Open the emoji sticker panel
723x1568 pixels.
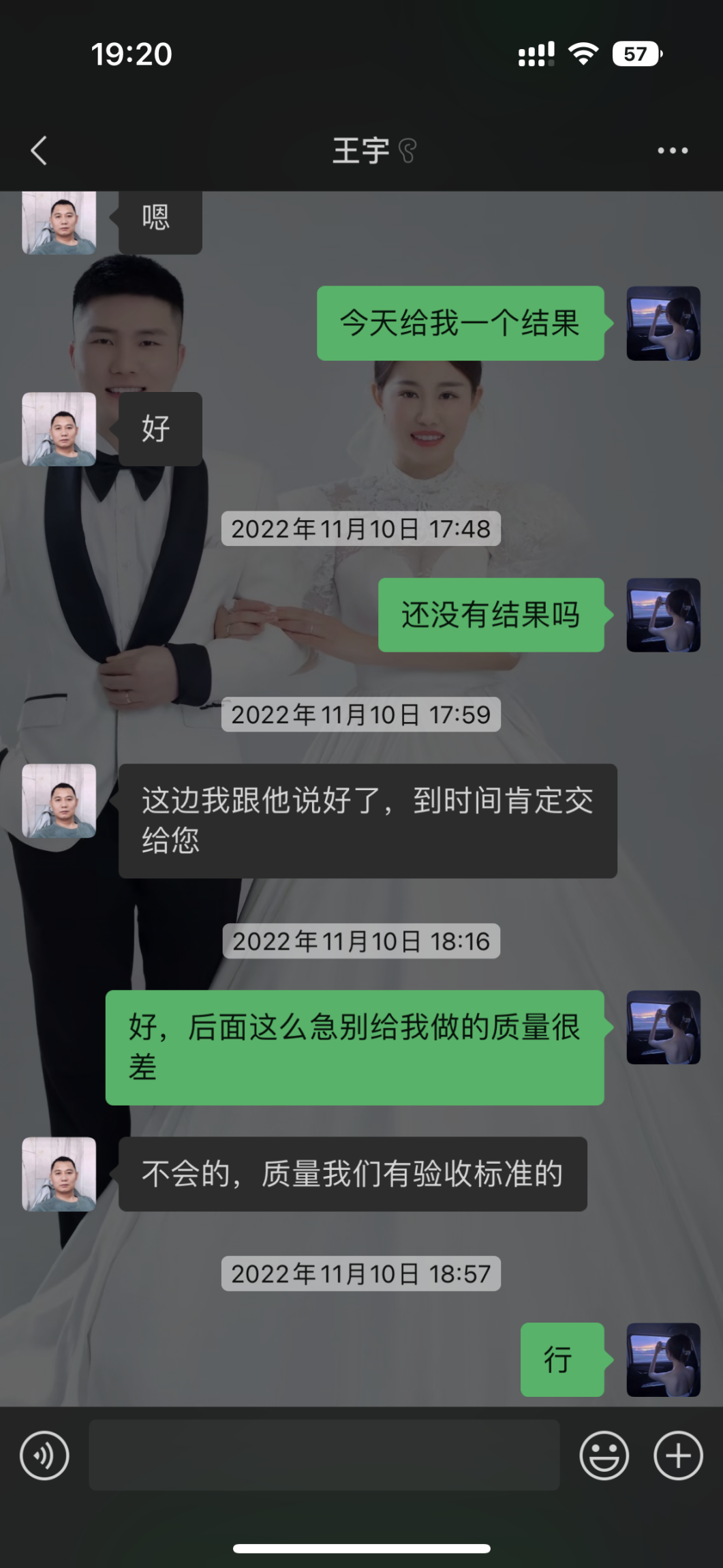coord(604,1456)
